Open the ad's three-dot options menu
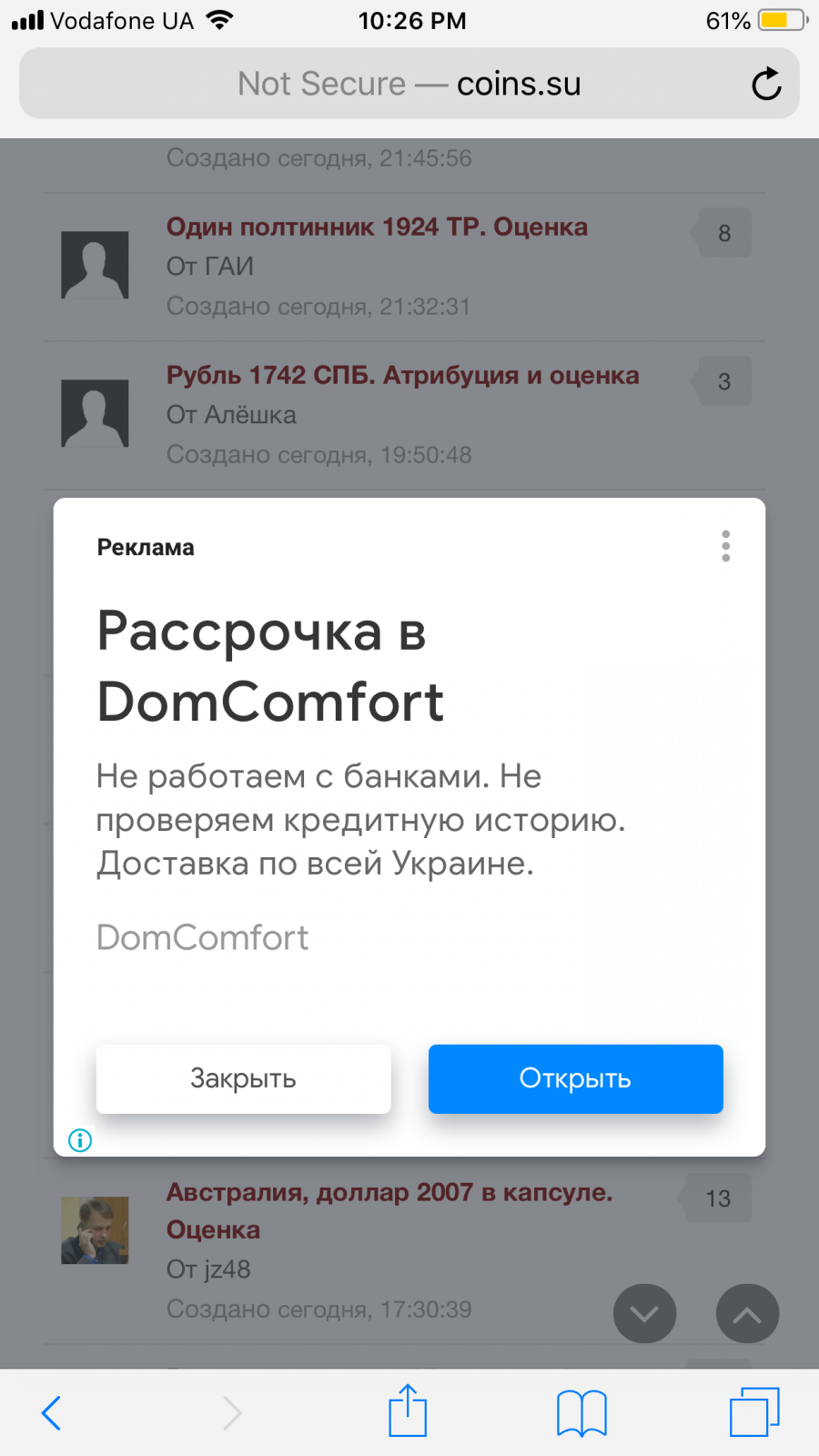 [725, 546]
